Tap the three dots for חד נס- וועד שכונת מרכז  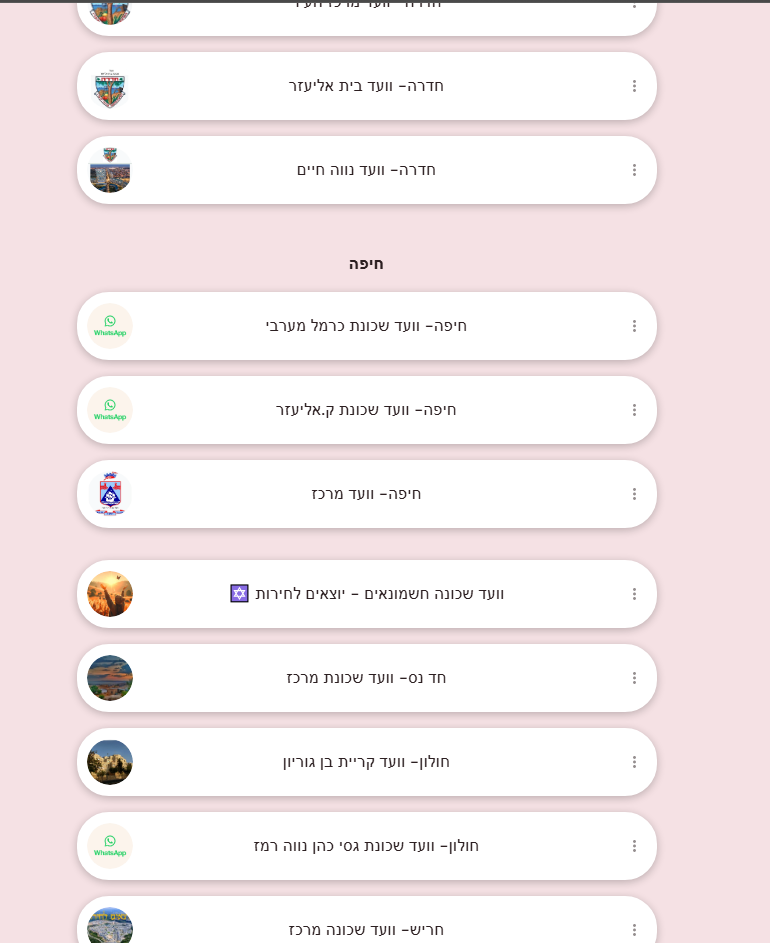pyautogui.click(x=634, y=678)
